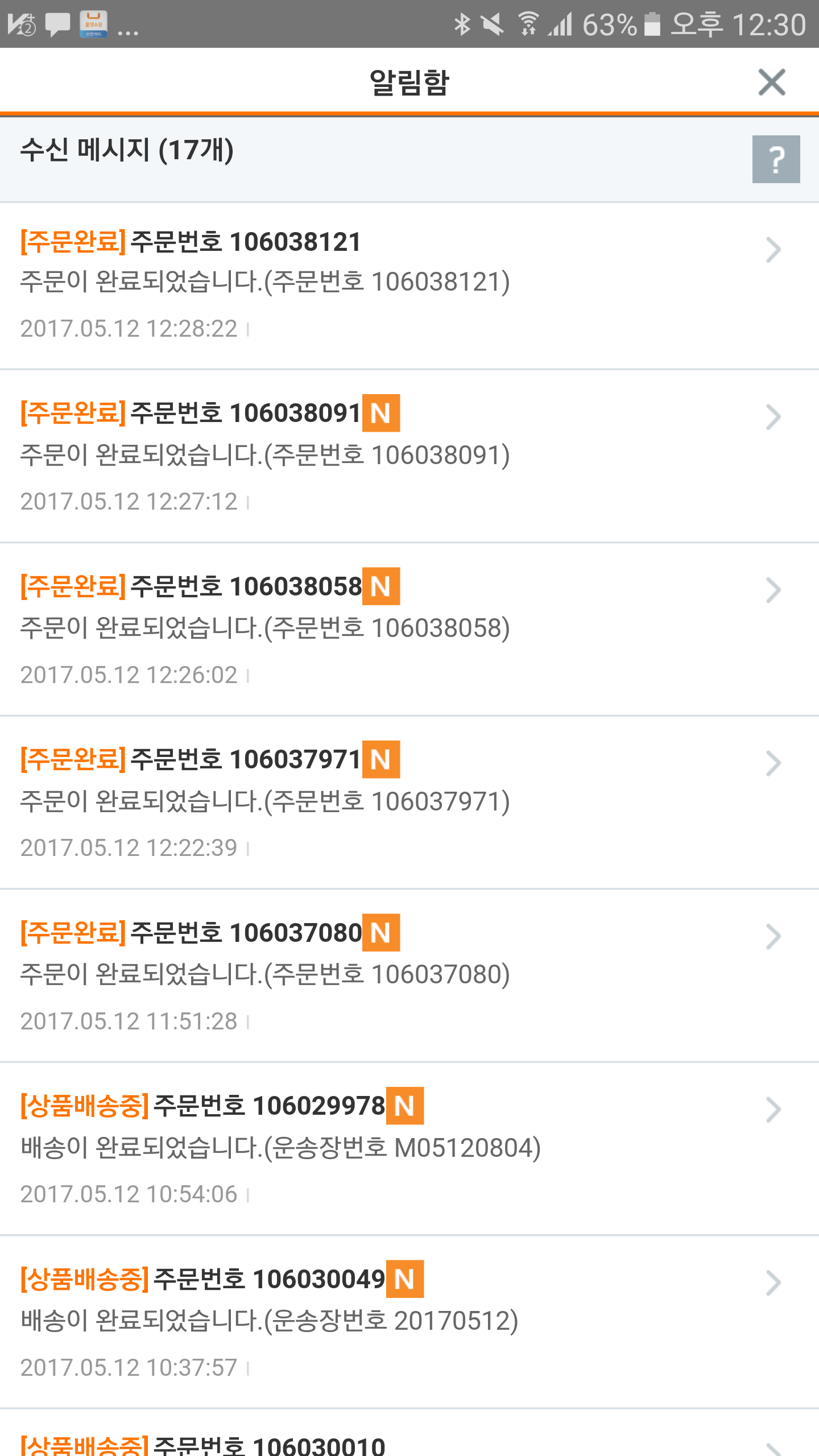Open the 주문완료 alert for 106037971
Viewport: 819px width, 1456px height.
click(x=398, y=802)
